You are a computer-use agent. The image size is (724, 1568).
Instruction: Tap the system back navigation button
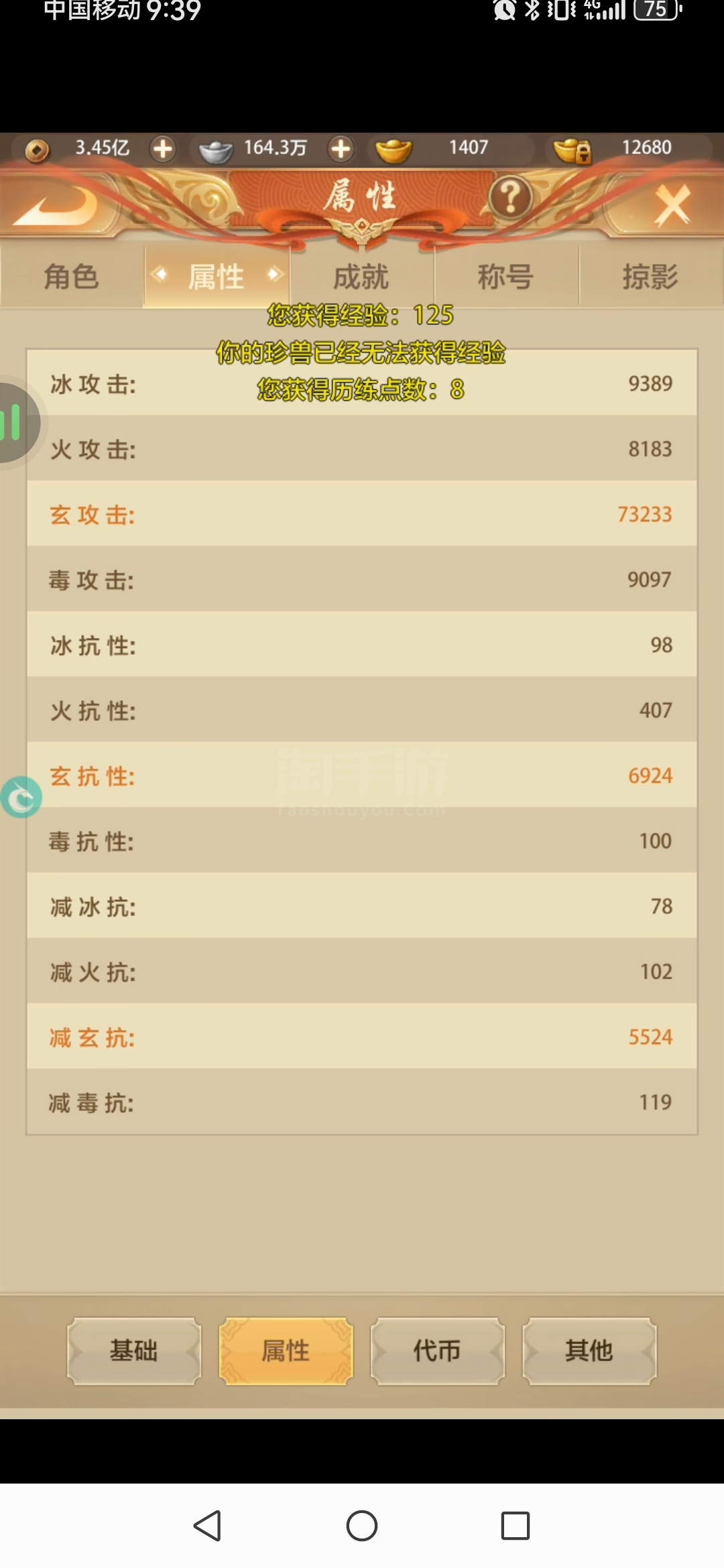(207, 1526)
